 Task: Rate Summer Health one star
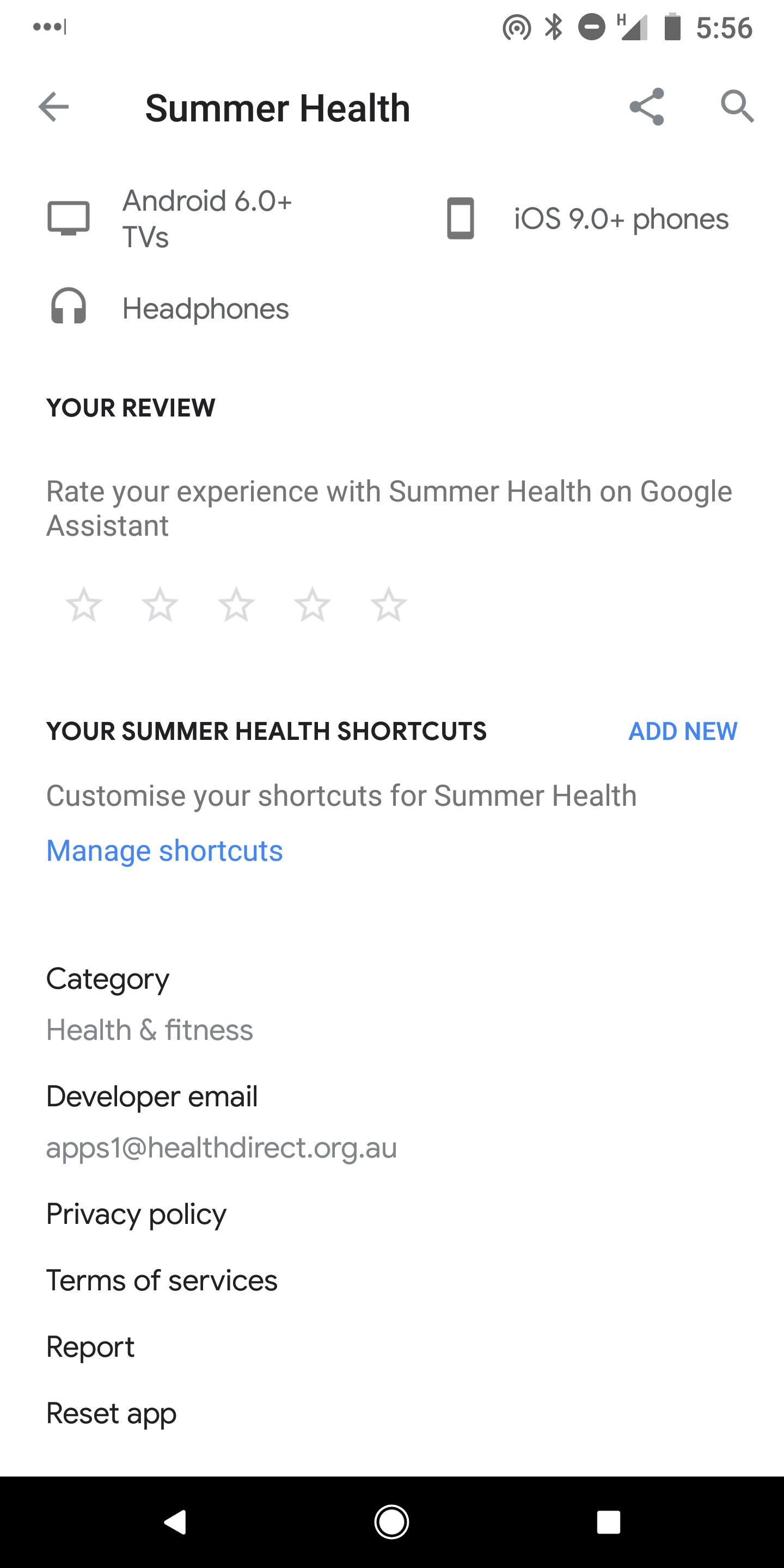[84, 604]
